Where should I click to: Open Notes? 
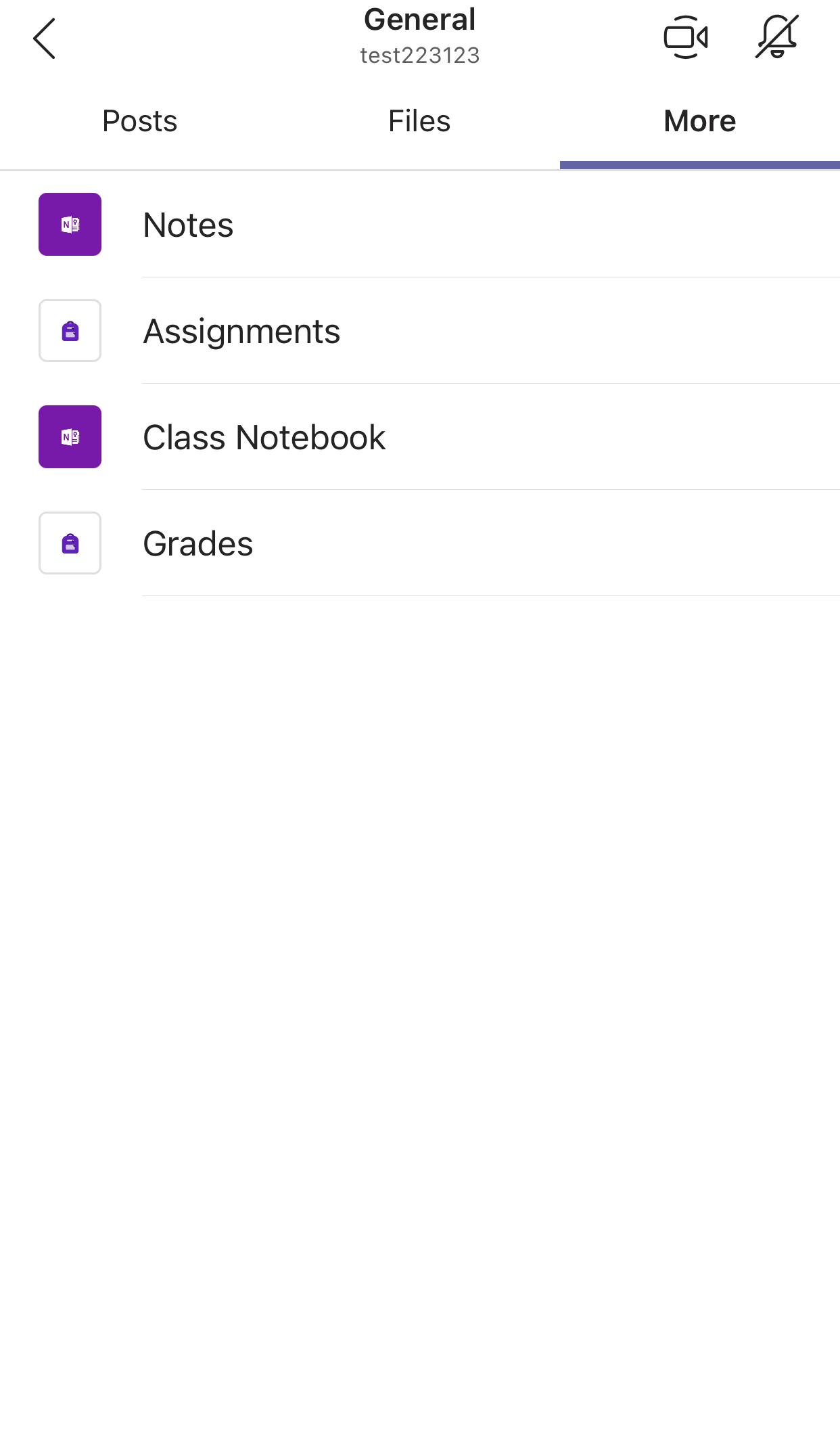pos(188,225)
